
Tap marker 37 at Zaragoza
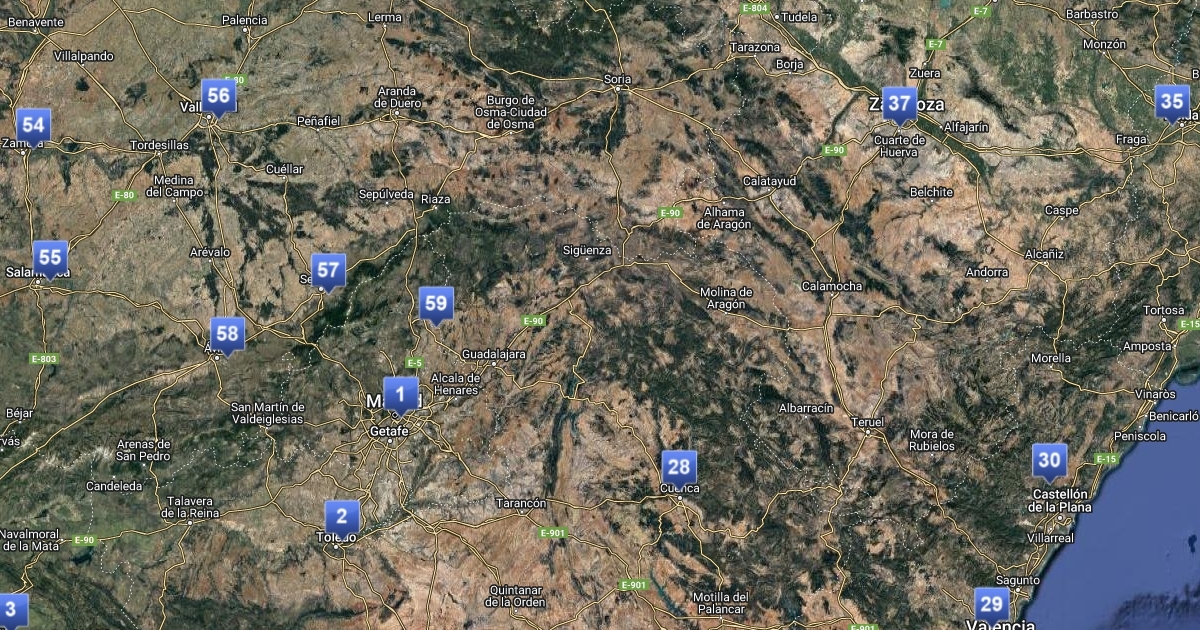click(900, 103)
